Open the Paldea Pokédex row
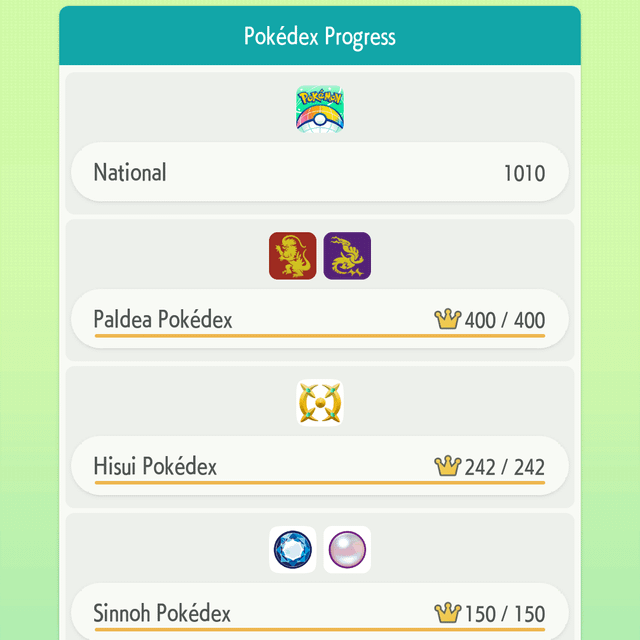The height and width of the screenshot is (640, 640). point(319,320)
